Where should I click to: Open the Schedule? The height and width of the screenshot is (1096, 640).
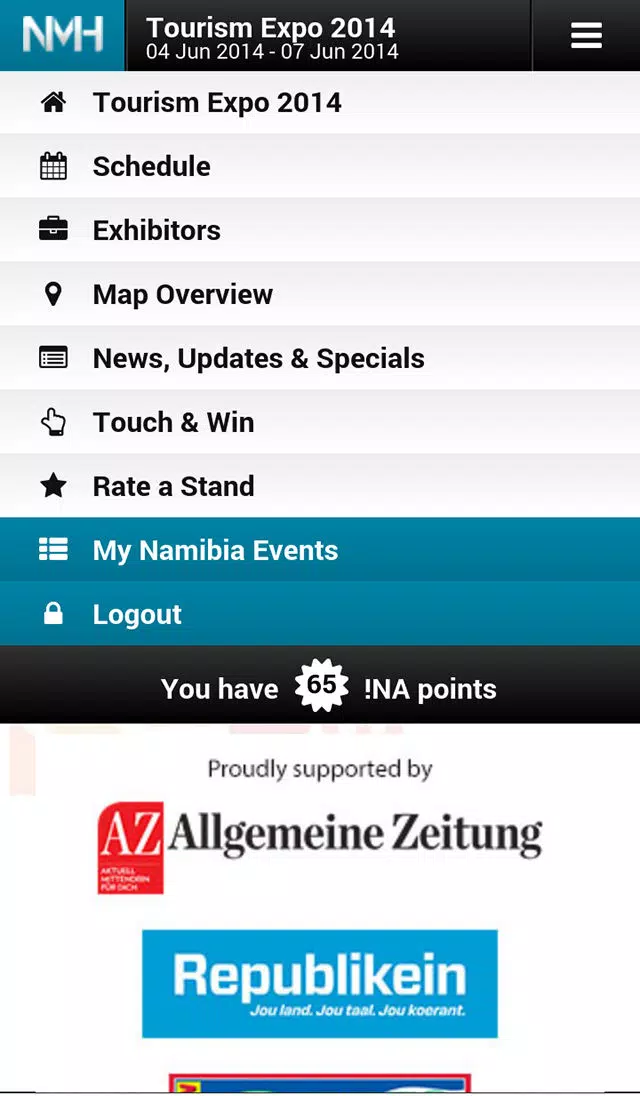(320, 166)
